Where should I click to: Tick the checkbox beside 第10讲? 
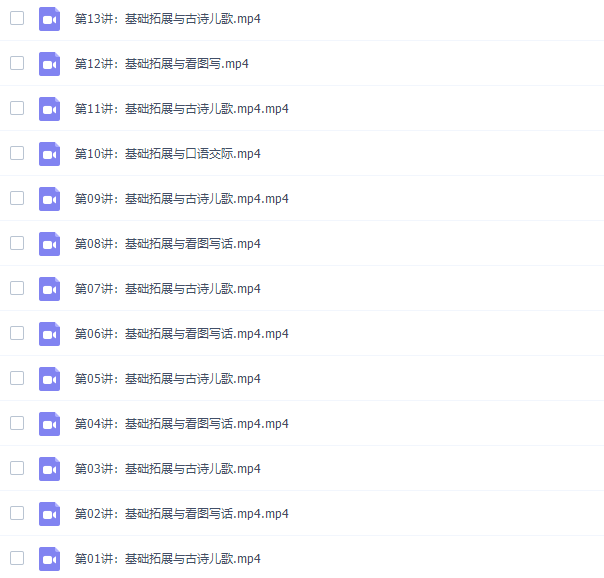pos(17,153)
